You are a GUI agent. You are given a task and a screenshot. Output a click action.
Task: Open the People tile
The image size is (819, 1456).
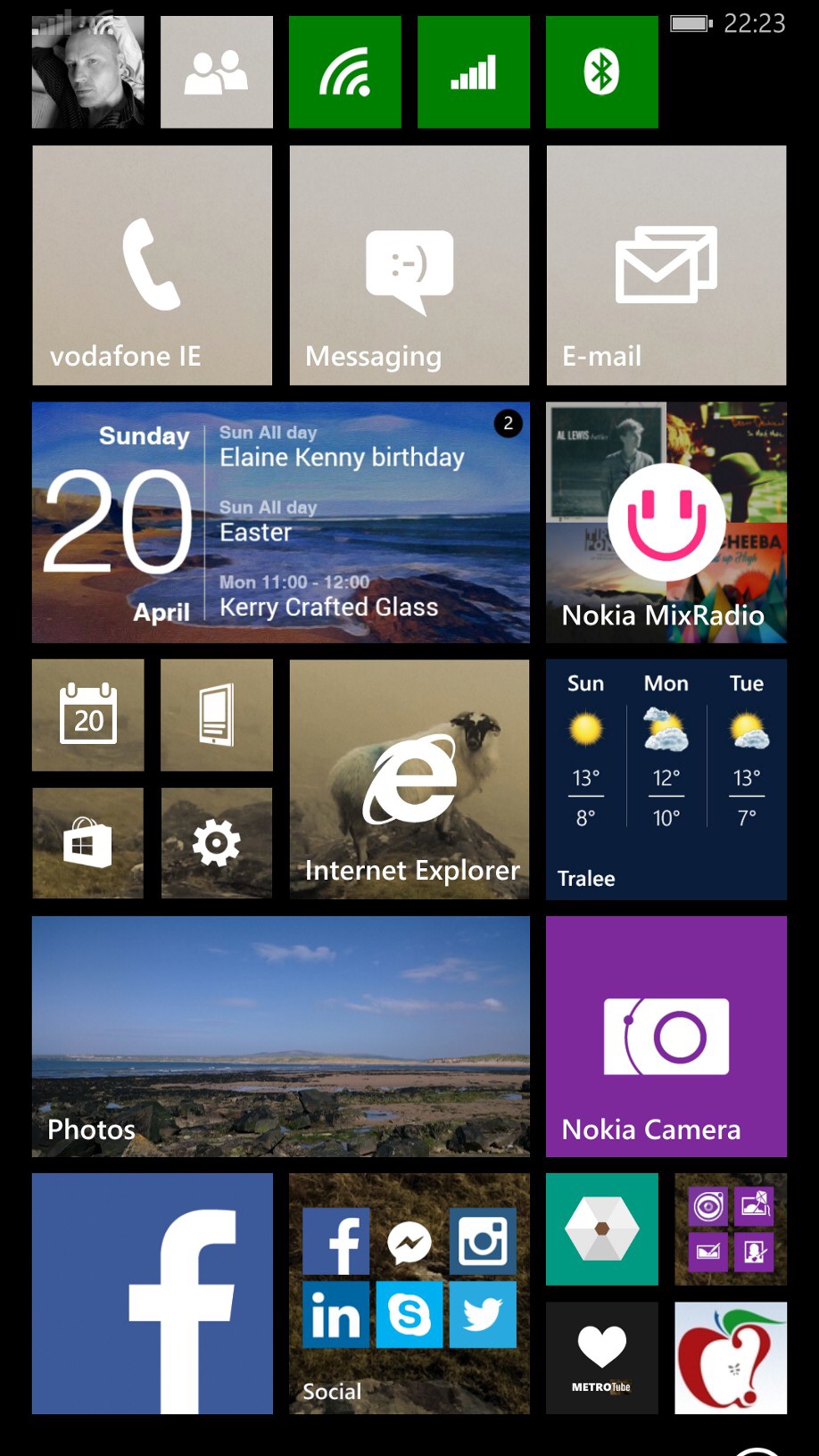[x=217, y=72]
